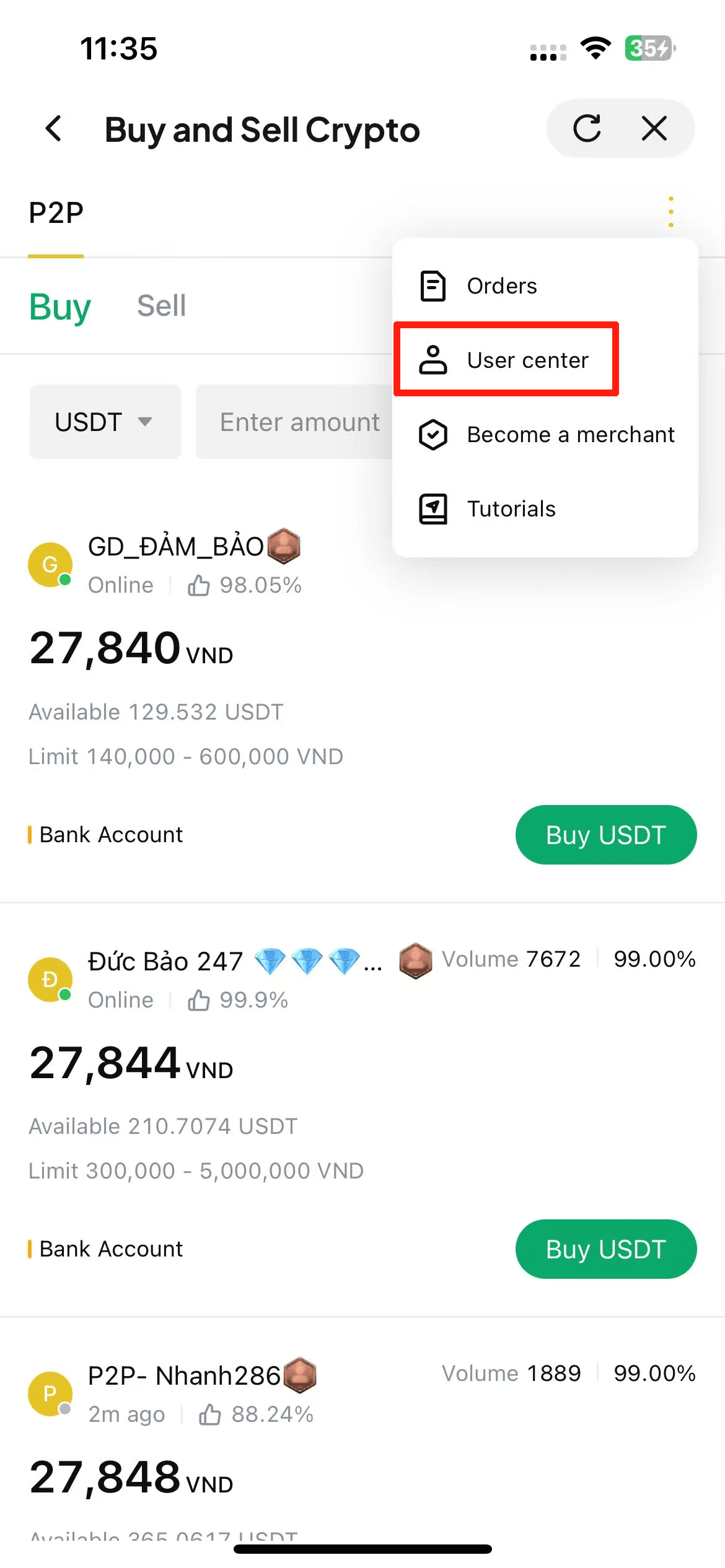The width and height of the screenshot is (725, 1568).
Task: View merchant GD_ĐẢM_BẢO's profile
Action: [x=176, y=547]
